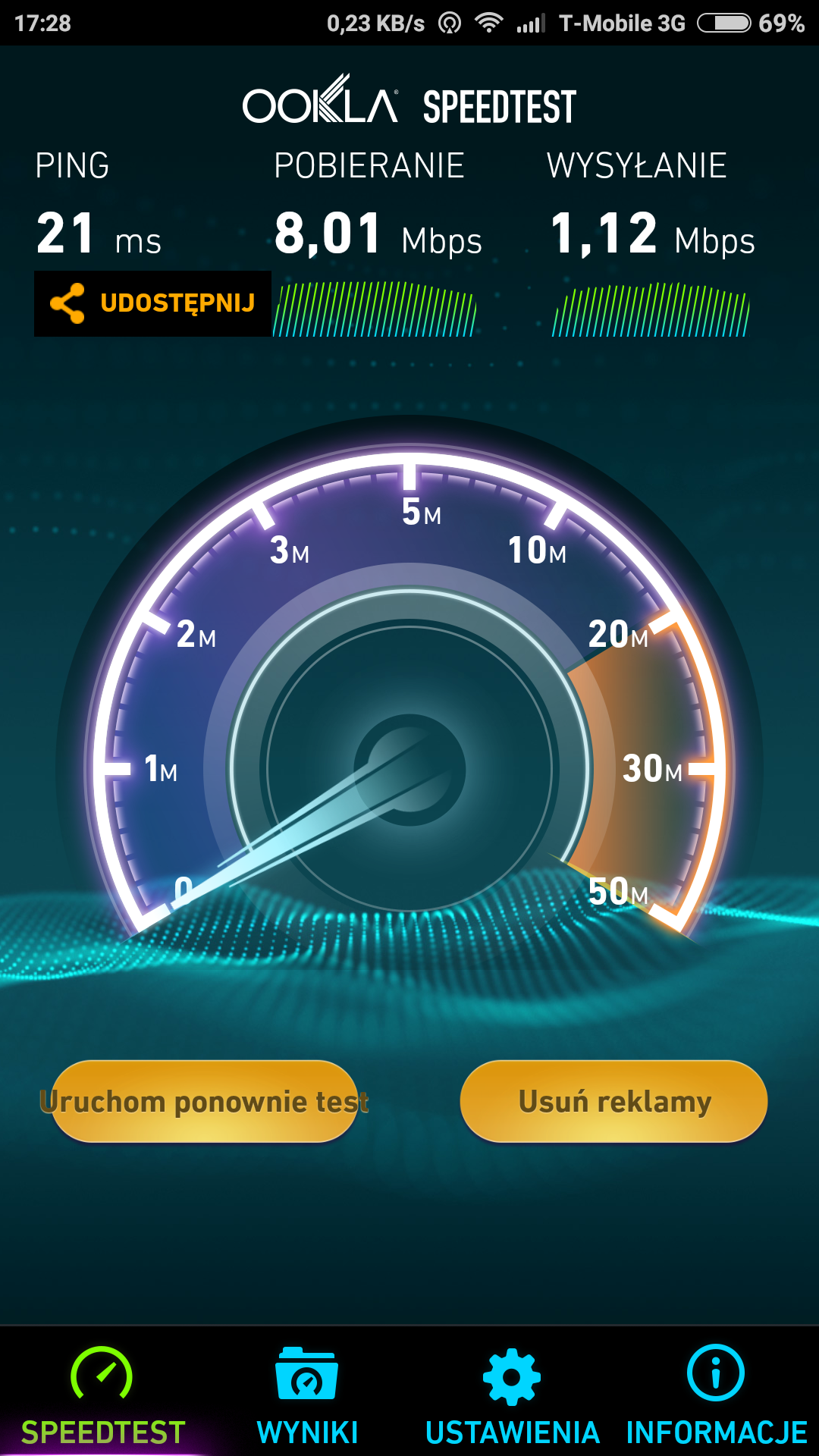Share the result with the UDOSTĘPNIJ button
The width and height of the screenshot is (819, 1456).
click(x=152, y=303)
